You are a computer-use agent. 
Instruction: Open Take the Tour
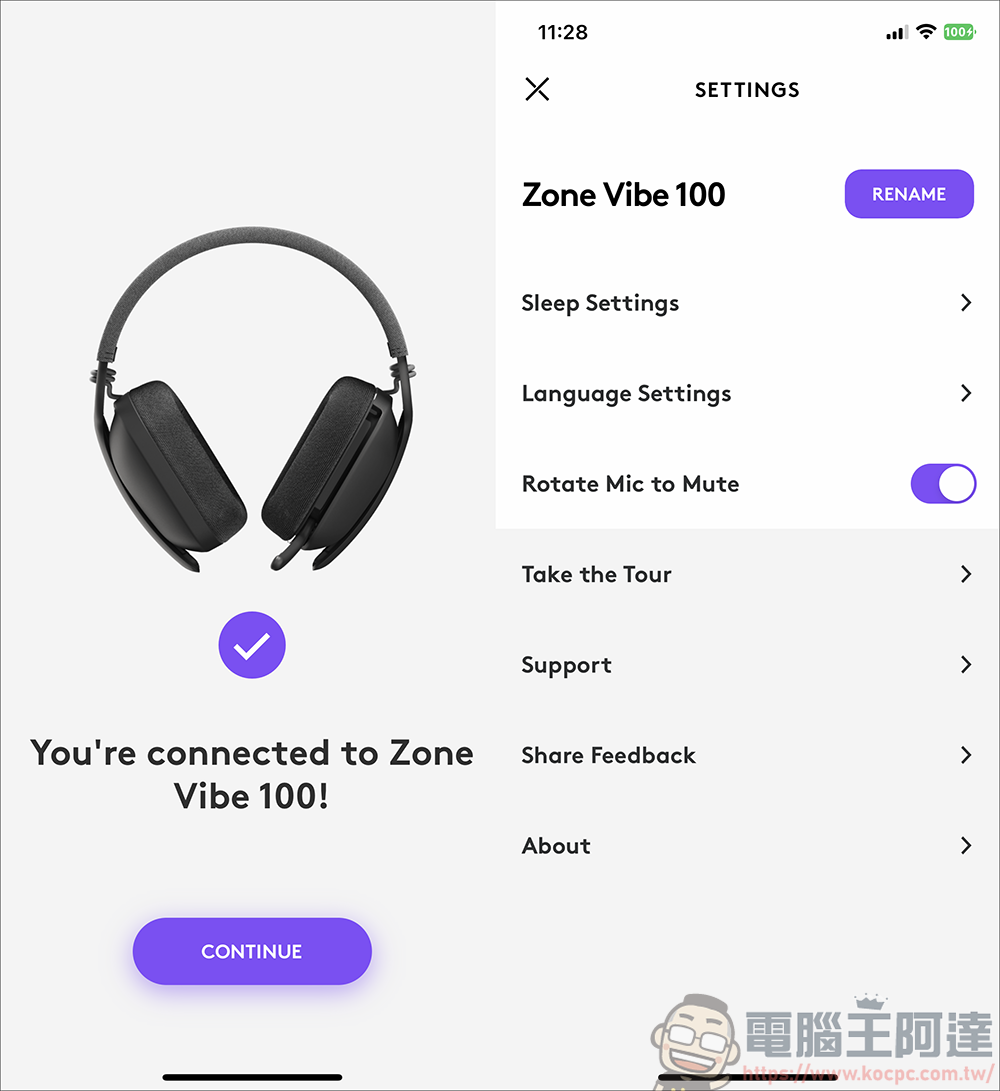click(746, 574)
